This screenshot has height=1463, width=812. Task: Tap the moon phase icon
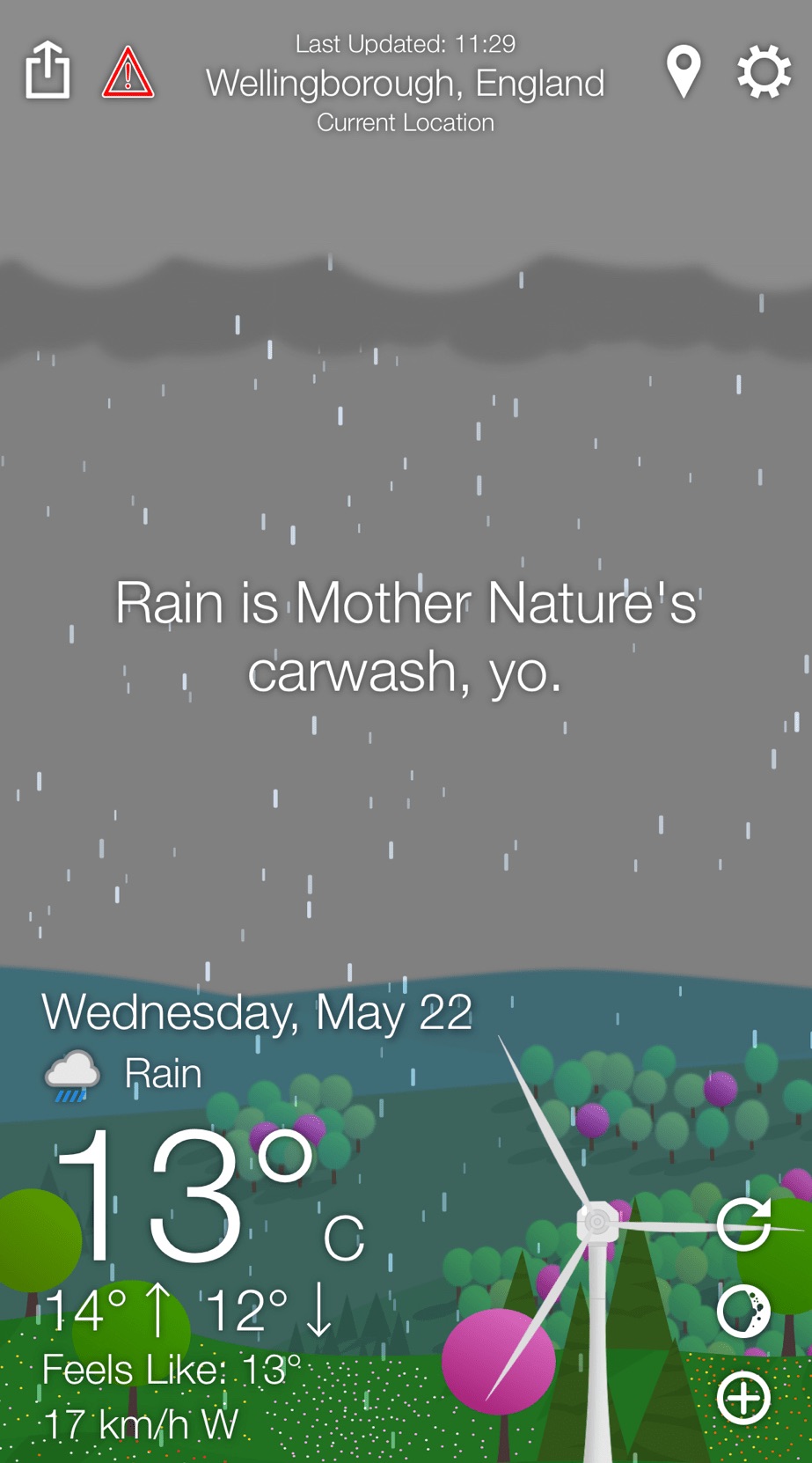pos(744,1312)
